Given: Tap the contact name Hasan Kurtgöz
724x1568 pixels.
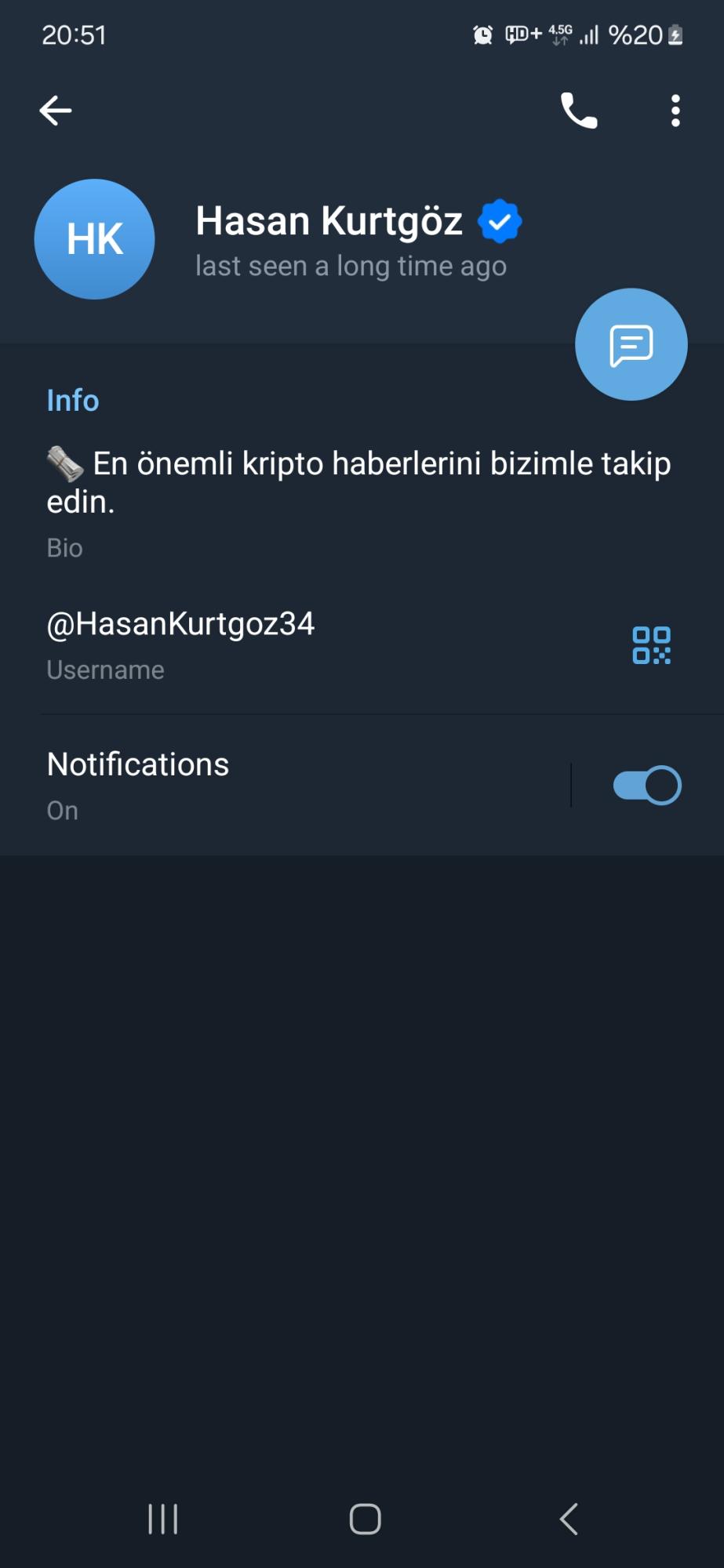Looking at the screenshot, I should 329,220.
